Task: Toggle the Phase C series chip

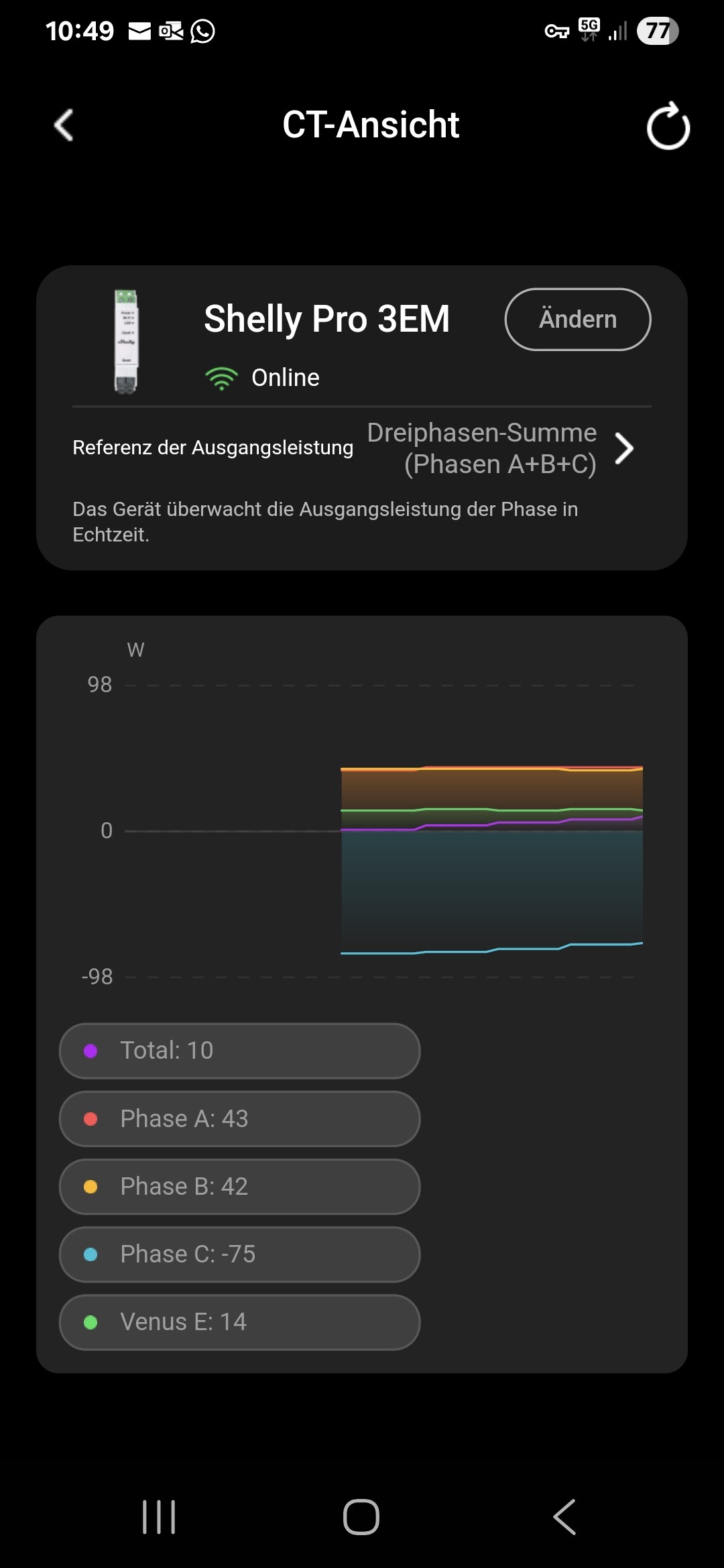Action: 239,1254
